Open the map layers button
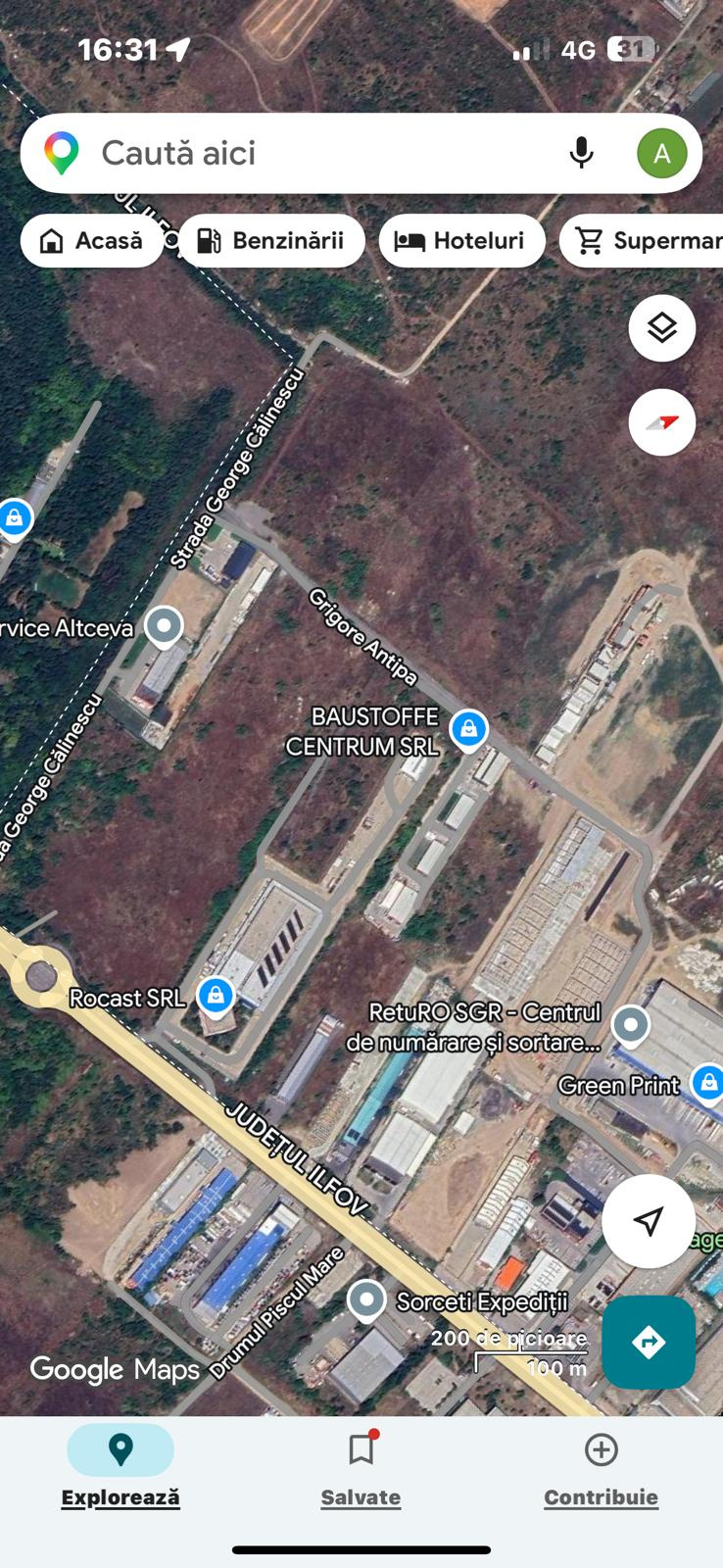The height and width of the screenshot is (1568, 723). (x=662, y=328)
